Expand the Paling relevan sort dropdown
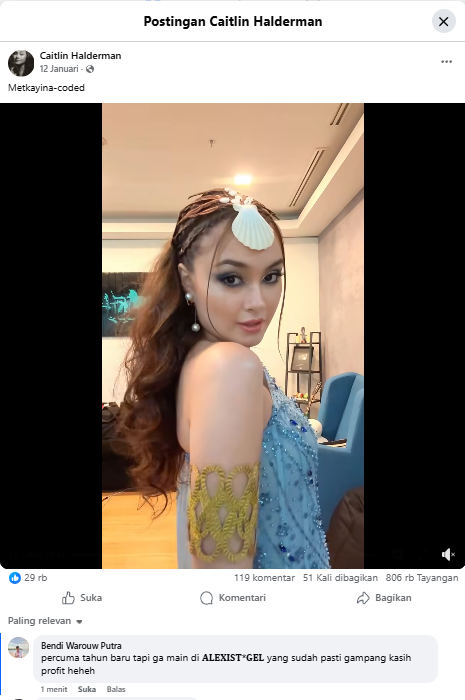465x700 pixels. click(x=45, y=621)
